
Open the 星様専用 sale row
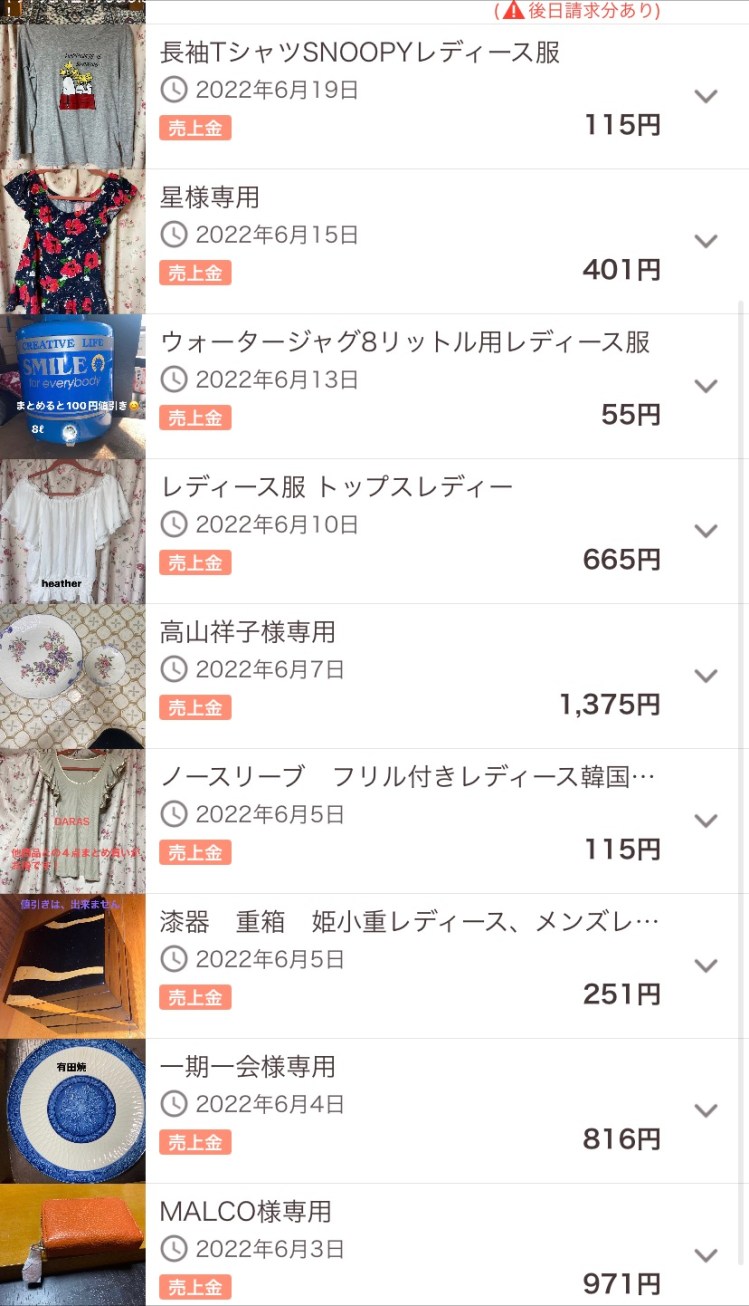tap(208, 198)
